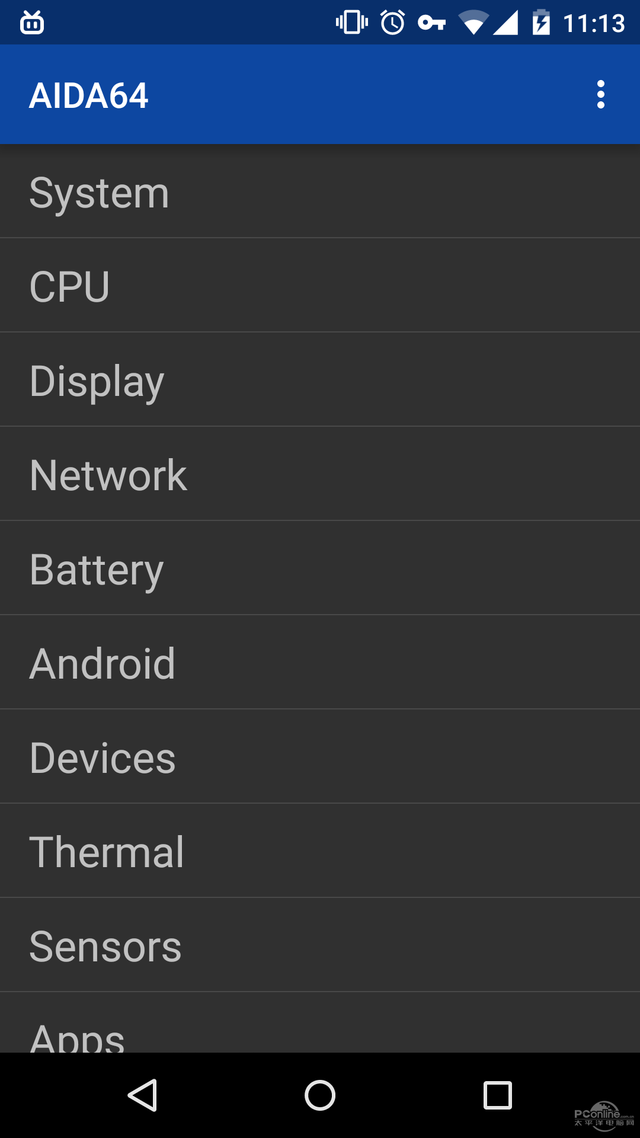Tap the system back button

click(142, 1095)
